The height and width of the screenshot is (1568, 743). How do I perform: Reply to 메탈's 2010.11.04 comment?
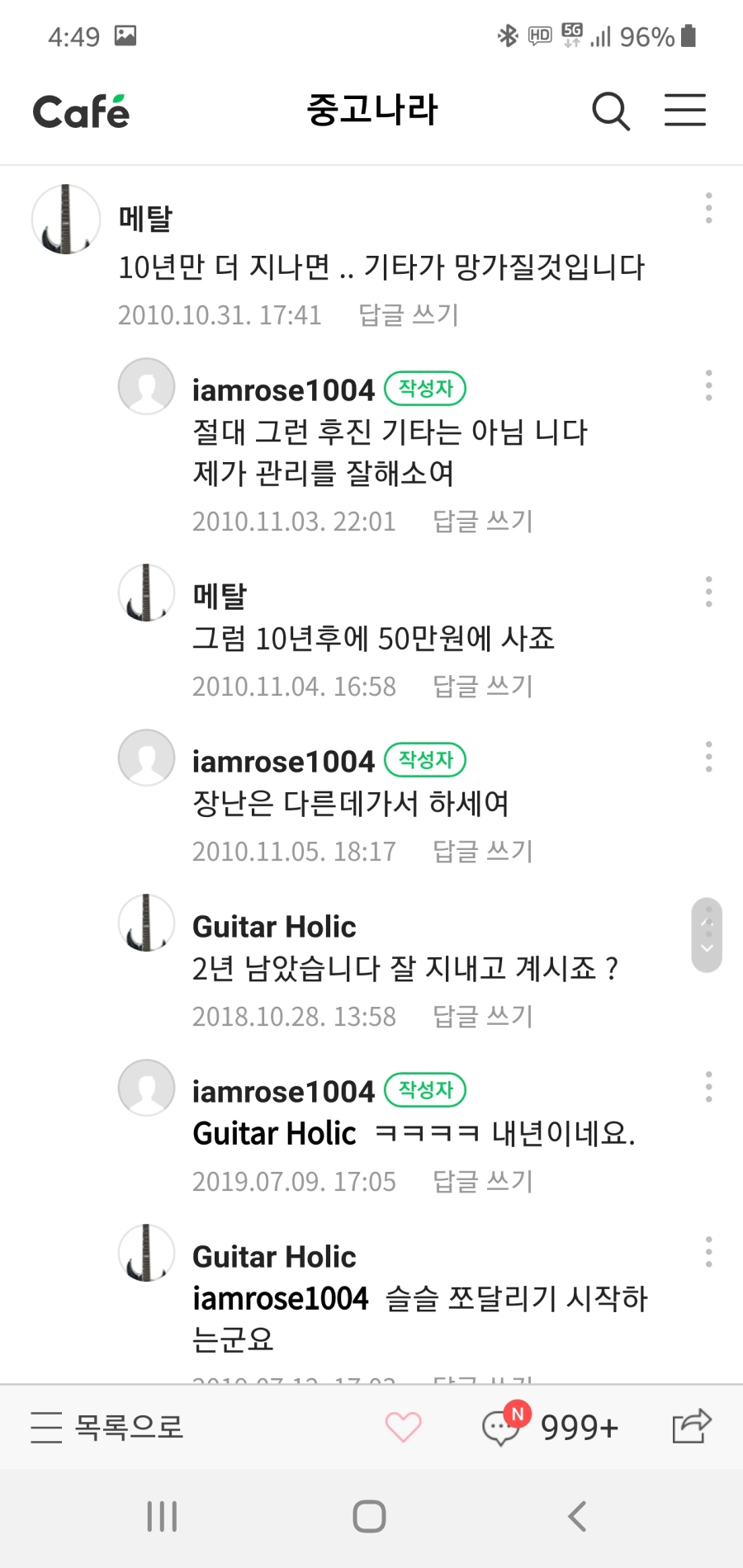483,687
